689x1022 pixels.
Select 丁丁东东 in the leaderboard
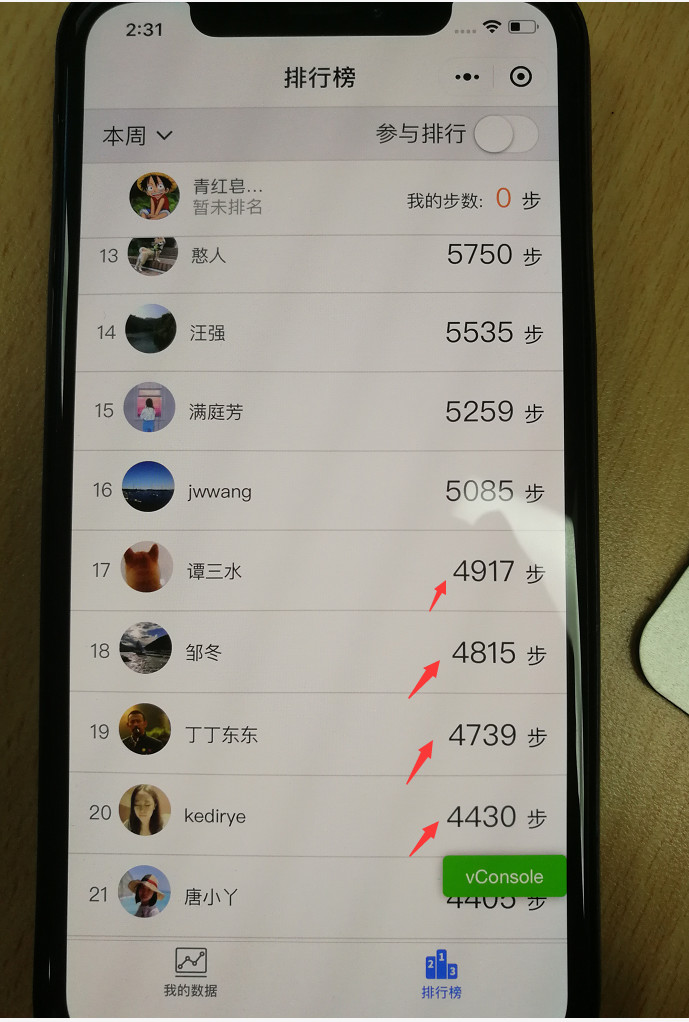320,734
